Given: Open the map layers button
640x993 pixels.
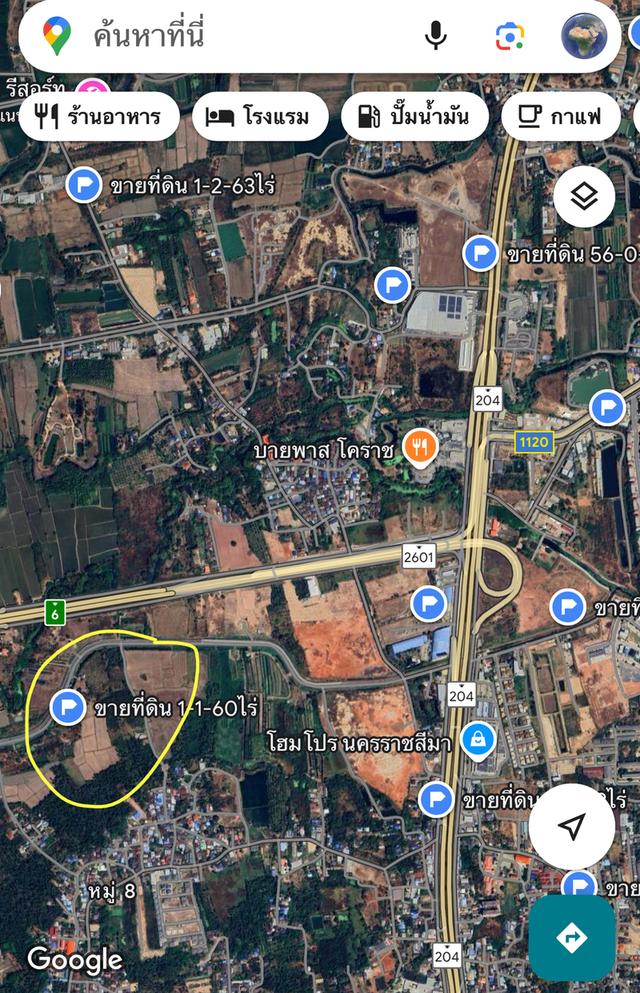Looking at the screenshot, I should (584, 197).
